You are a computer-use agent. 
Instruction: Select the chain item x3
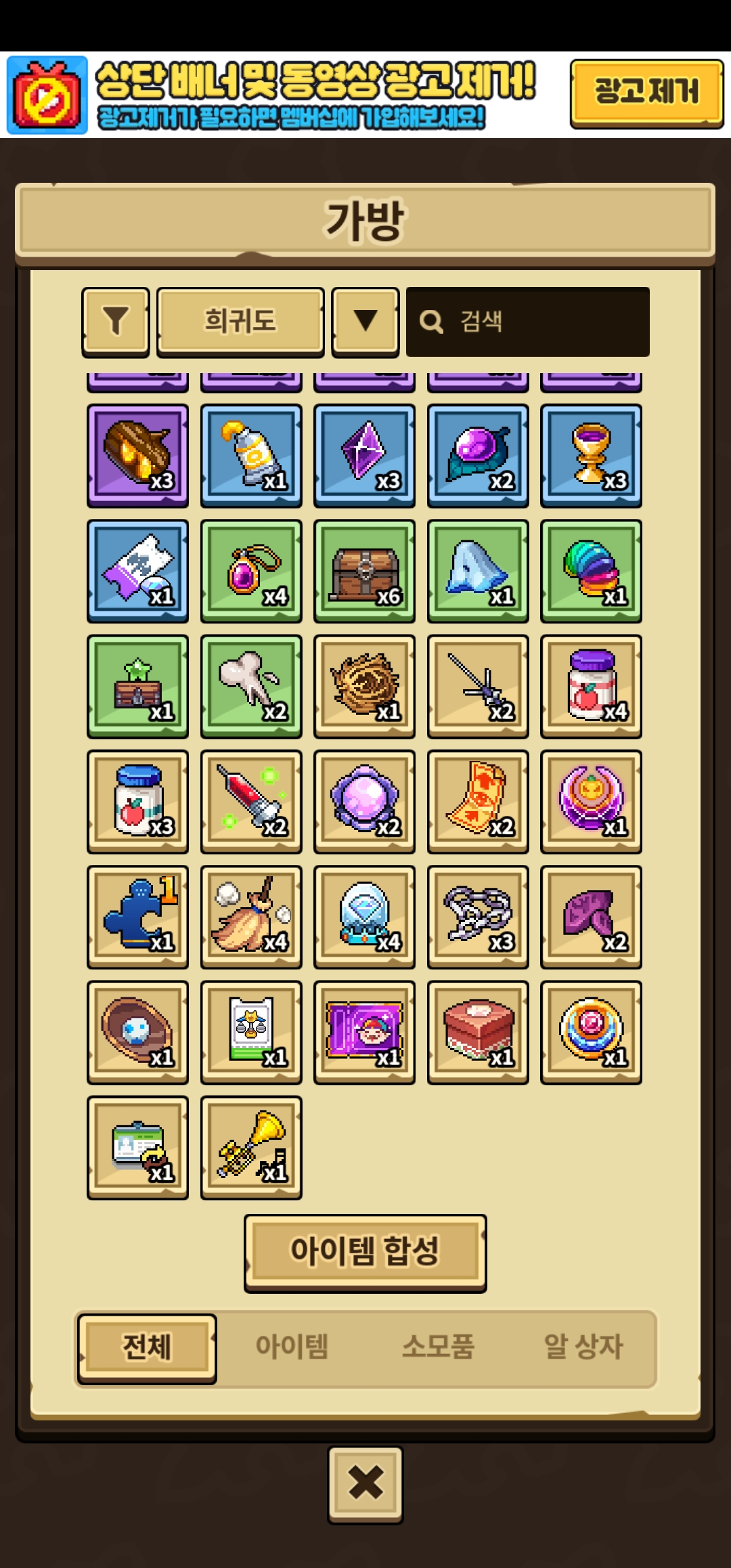tap(478, 917)
